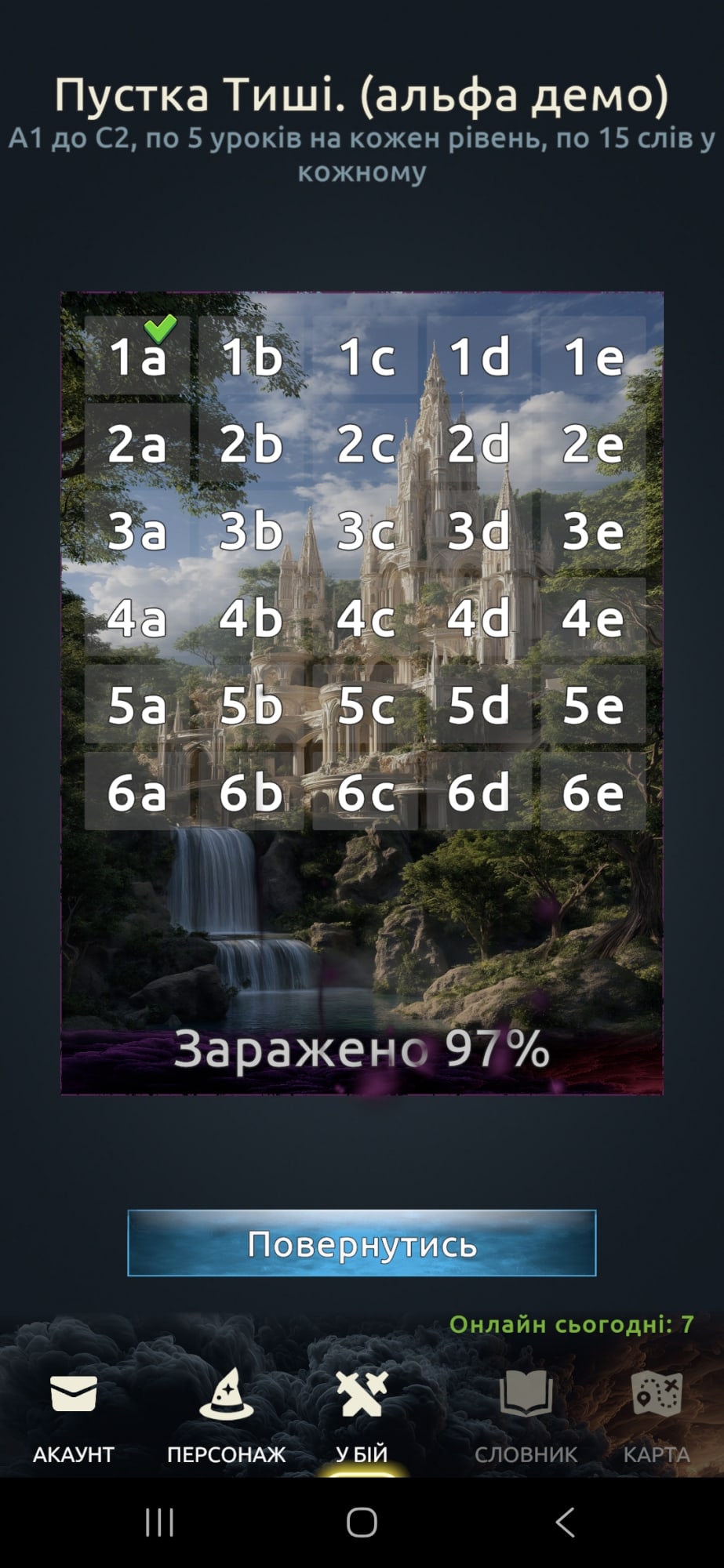Start lesson 1e
The height and width of the screenshot is (1568, 724).
pos(593,357)
